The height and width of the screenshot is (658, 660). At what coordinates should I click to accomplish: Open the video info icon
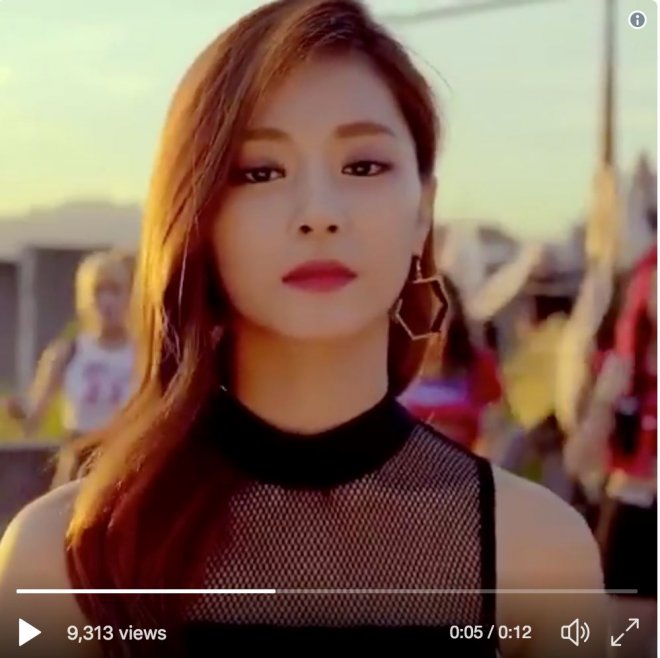click(637, 20)
